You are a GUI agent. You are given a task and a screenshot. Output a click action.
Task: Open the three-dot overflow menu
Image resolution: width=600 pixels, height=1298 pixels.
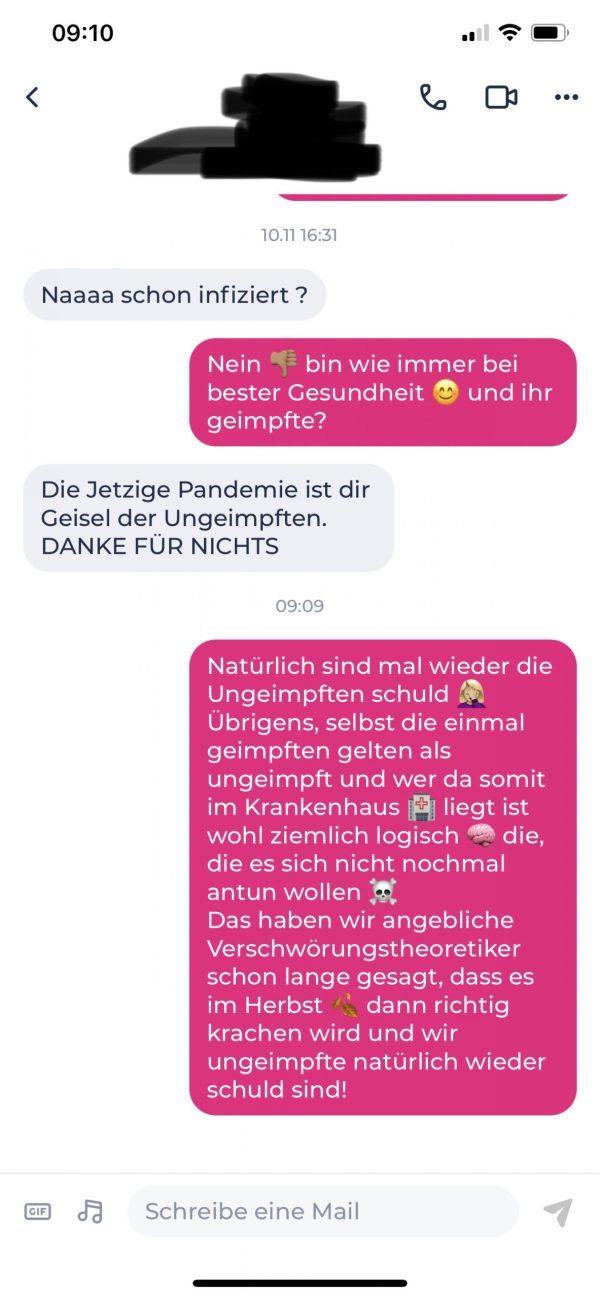[566, 97]
